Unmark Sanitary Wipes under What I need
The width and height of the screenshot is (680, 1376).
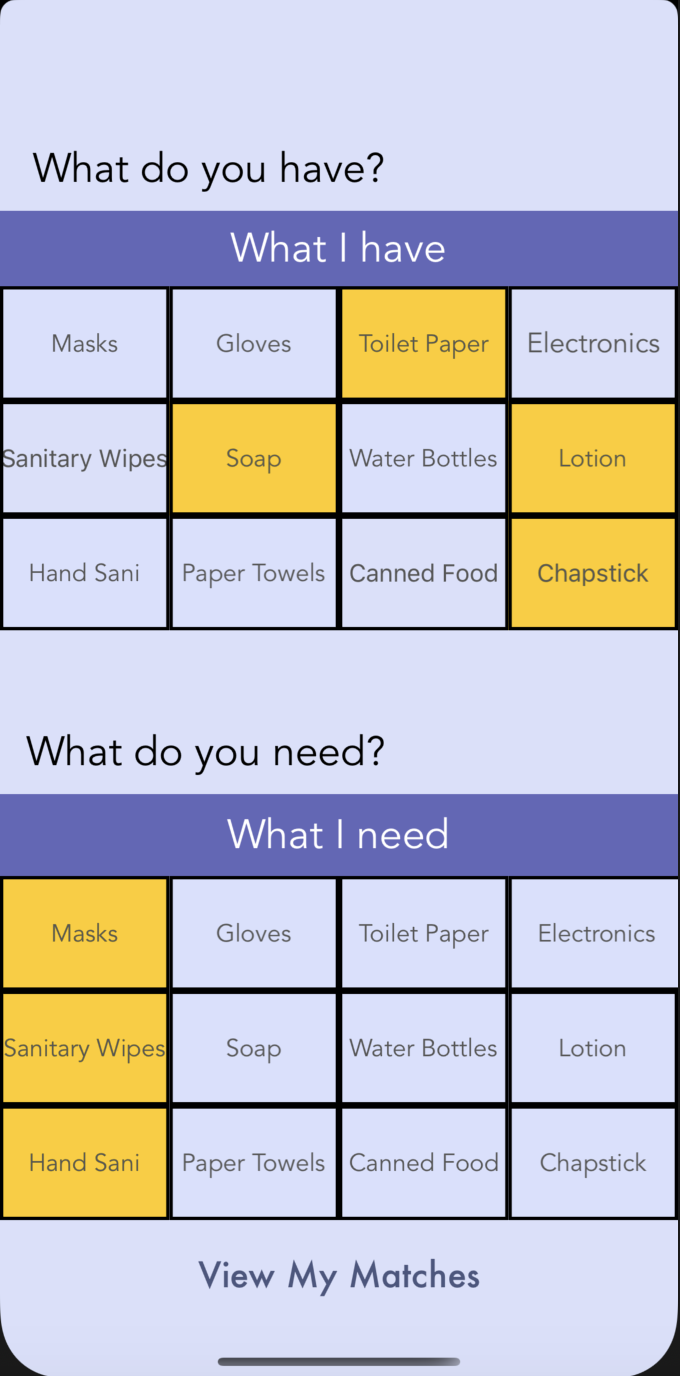click(85, 1049)
